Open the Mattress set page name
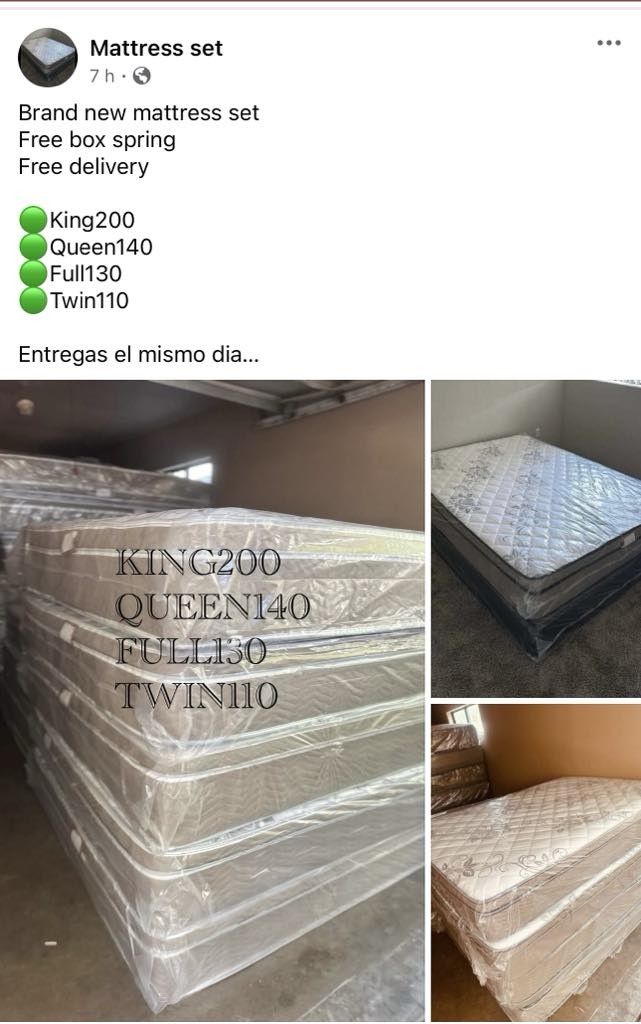Screen dimensions: 641x1024 pos(156,48)
